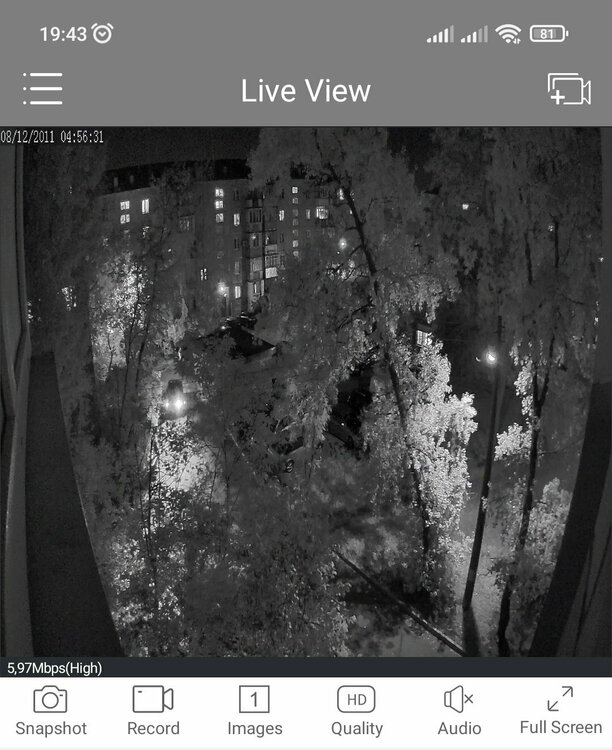Add a new camera device
Image resolution: width=612 pixels, height=750 pixels.
[x=569, y=89]
